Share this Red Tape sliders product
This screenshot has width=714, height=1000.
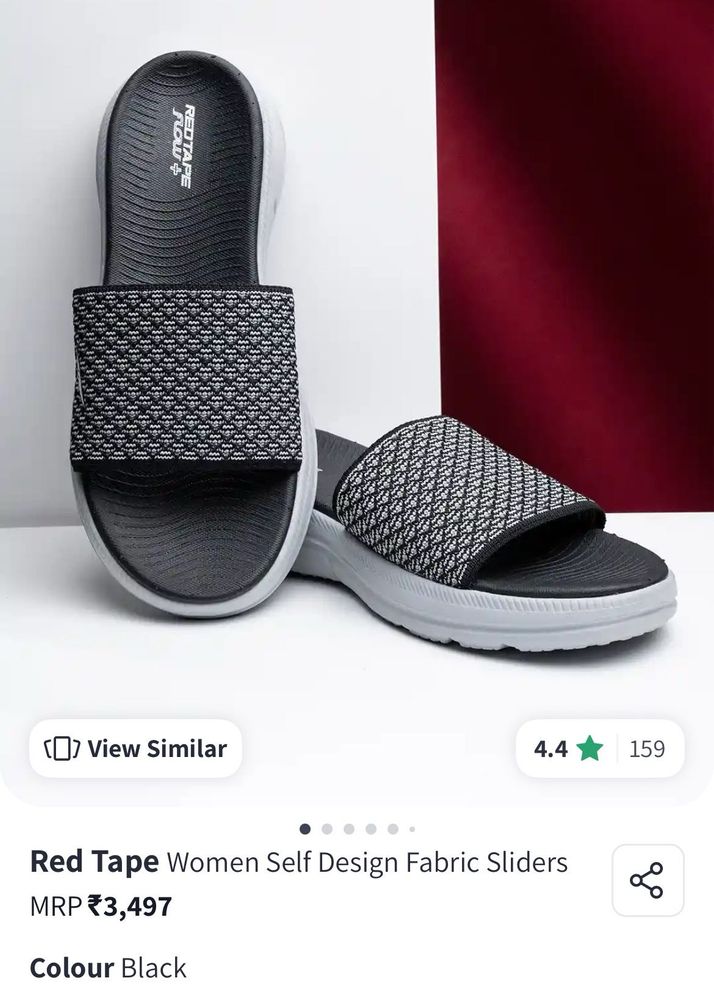pyautogui.click(x=647, y=880)
